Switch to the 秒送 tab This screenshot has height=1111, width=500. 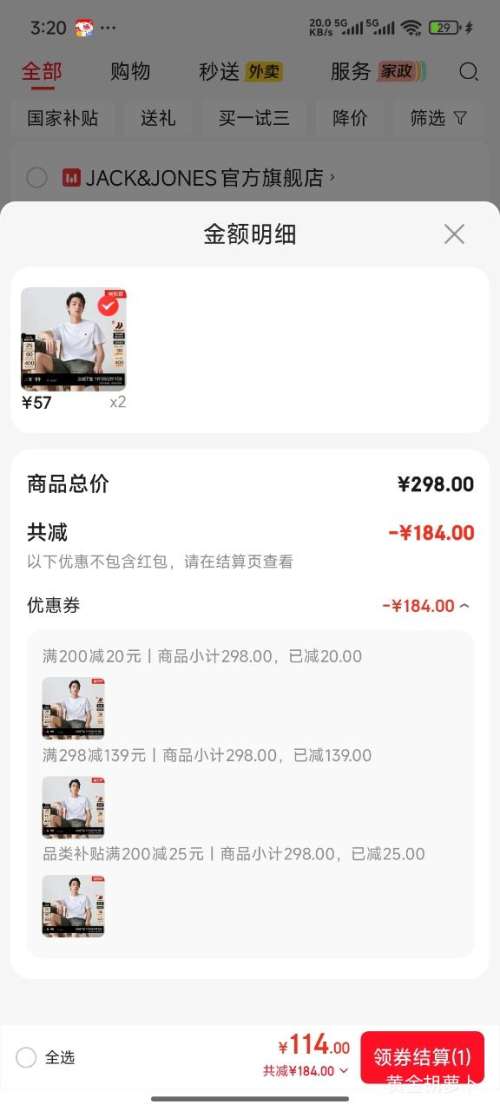point(241,72)
